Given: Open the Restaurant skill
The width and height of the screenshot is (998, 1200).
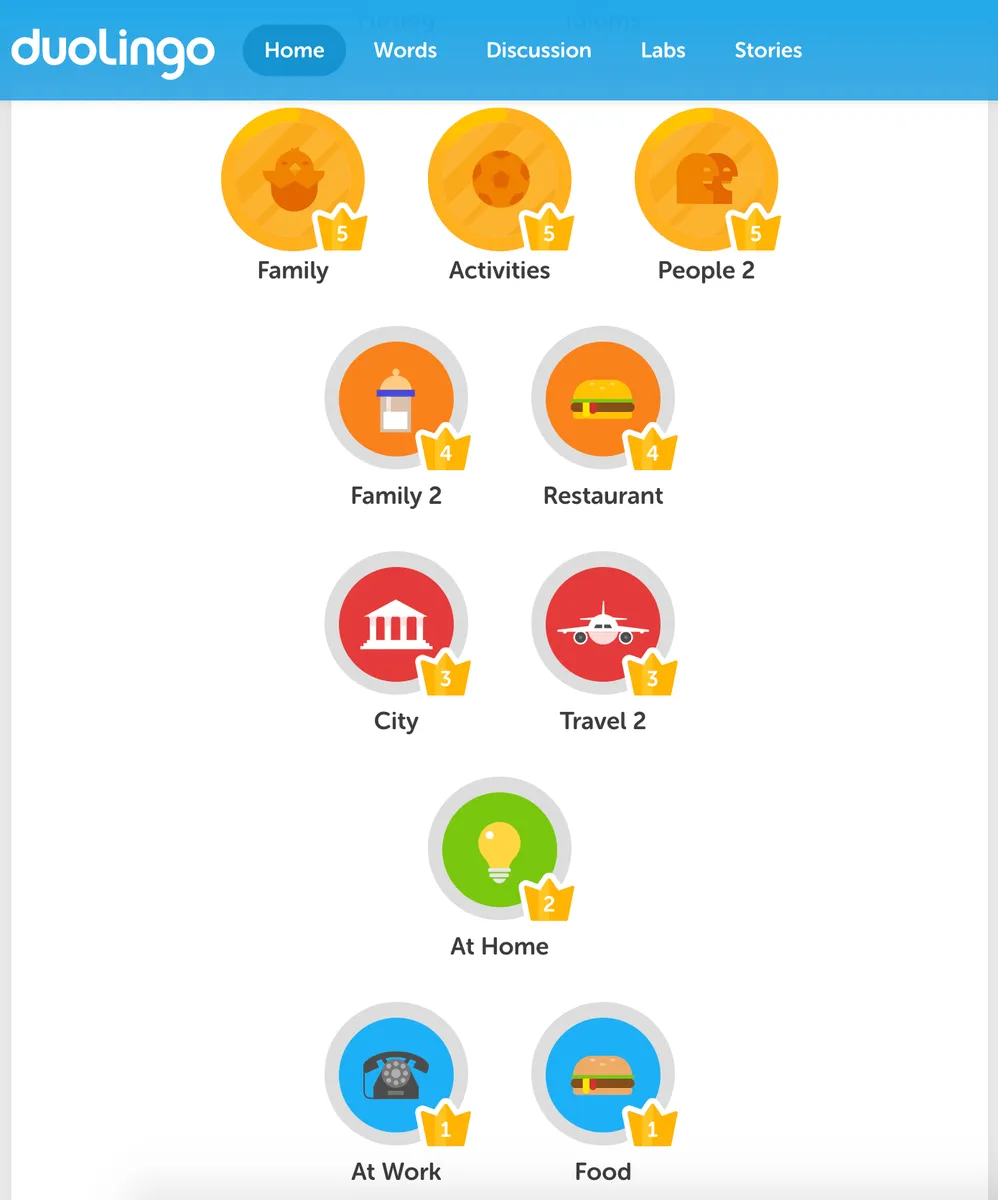Looking at the screenshot, I should [603, 398].
